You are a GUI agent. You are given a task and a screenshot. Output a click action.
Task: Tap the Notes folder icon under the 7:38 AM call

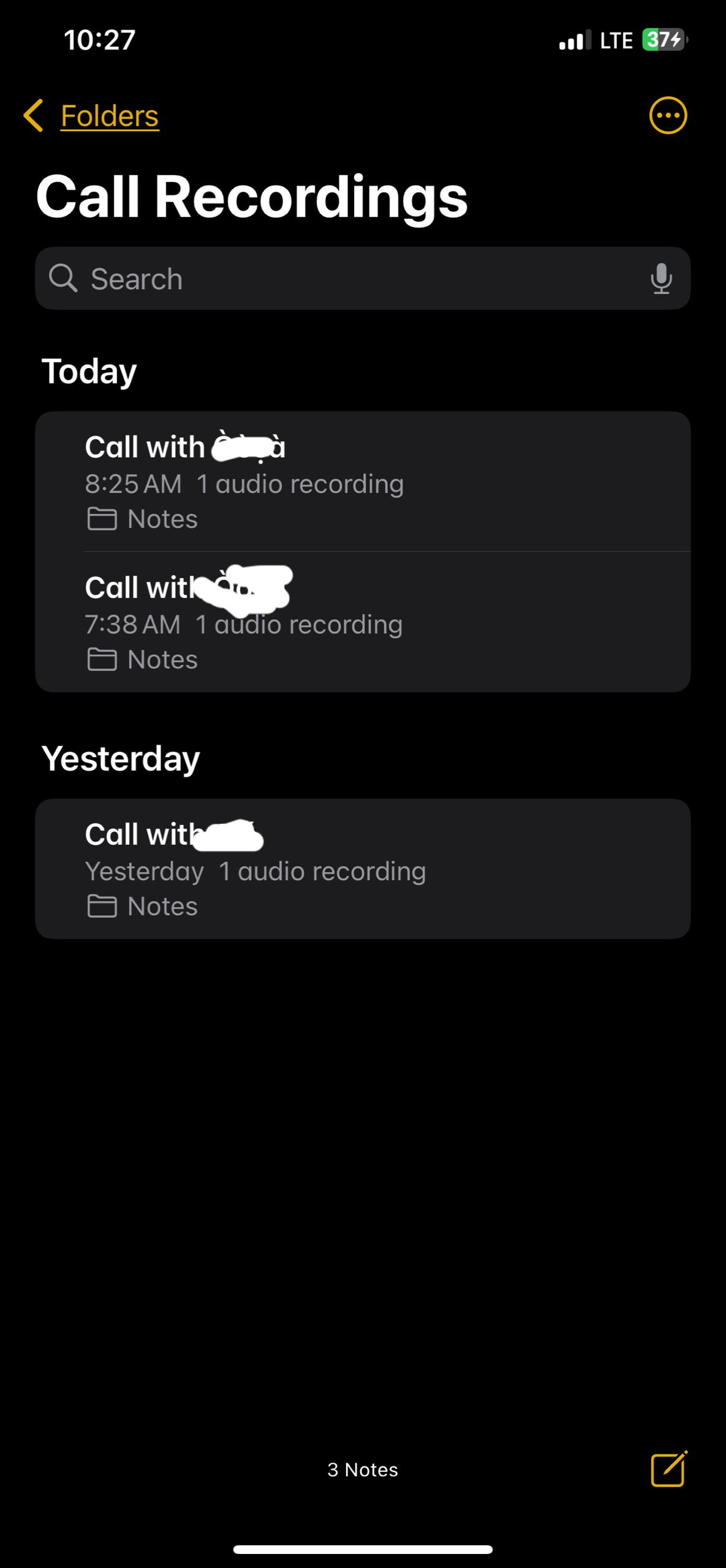click(x=105, y=660)
